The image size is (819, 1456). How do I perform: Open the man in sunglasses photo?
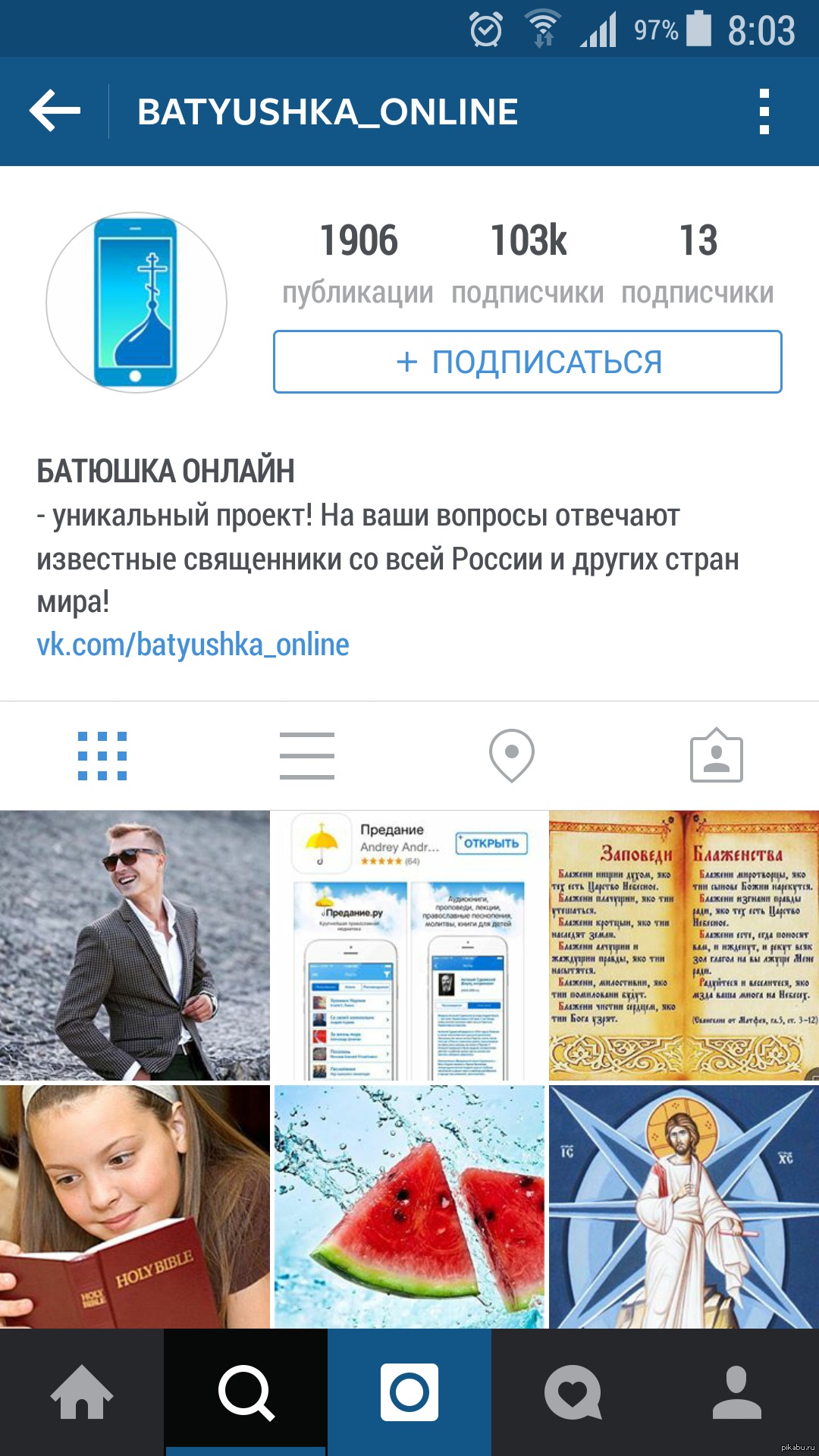coord(135,945)
